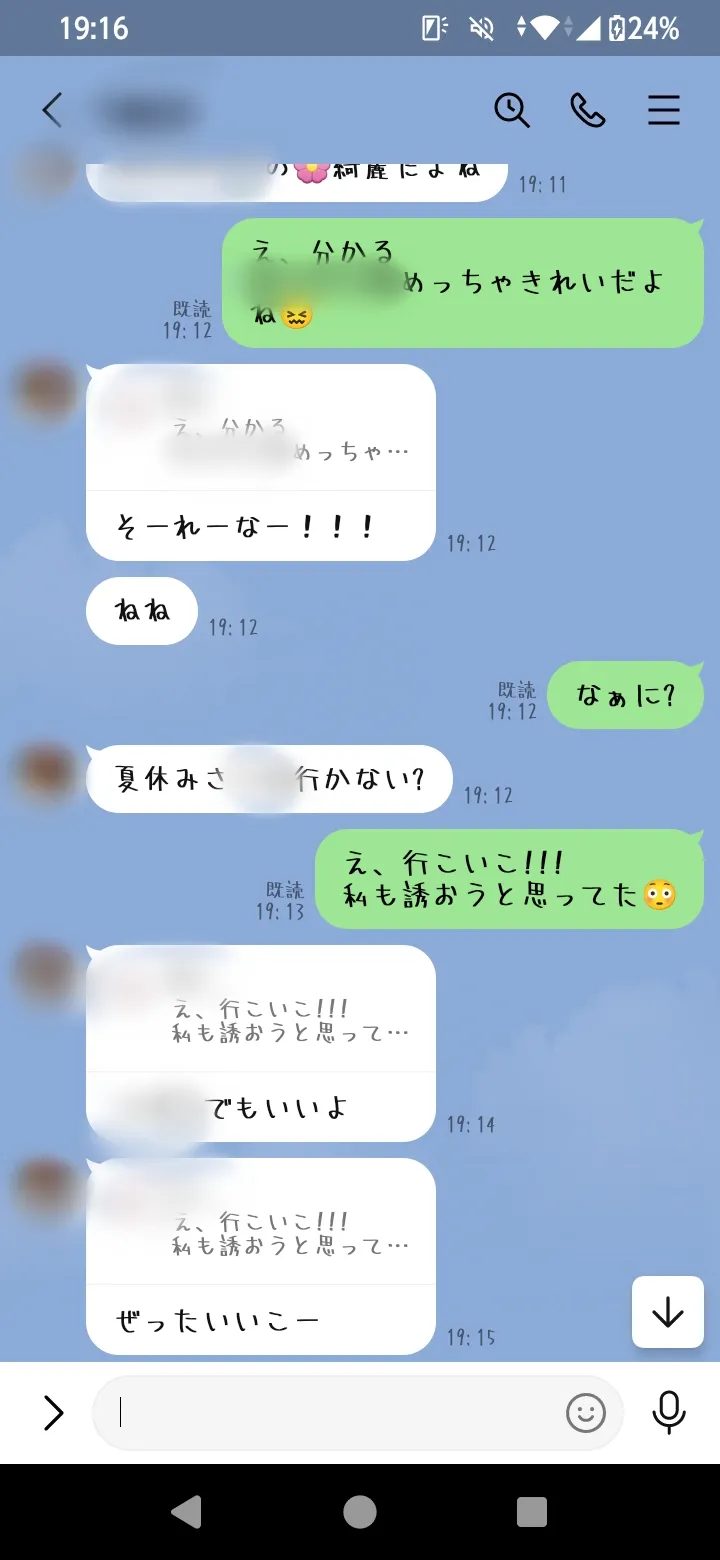
Task: Record a voice message
Action: 668,1413
